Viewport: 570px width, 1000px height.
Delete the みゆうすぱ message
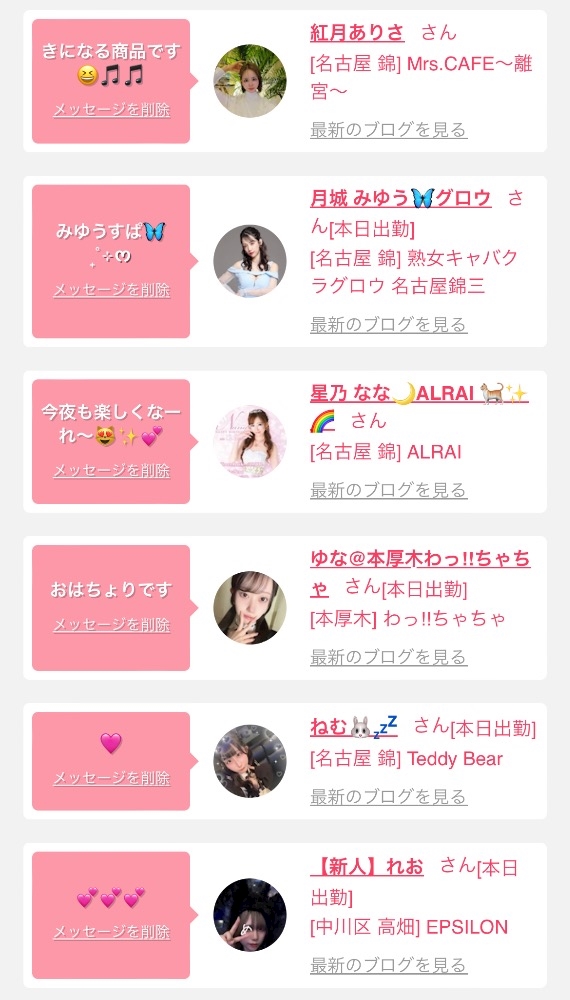pyautogui.click(x=112, y=290)
